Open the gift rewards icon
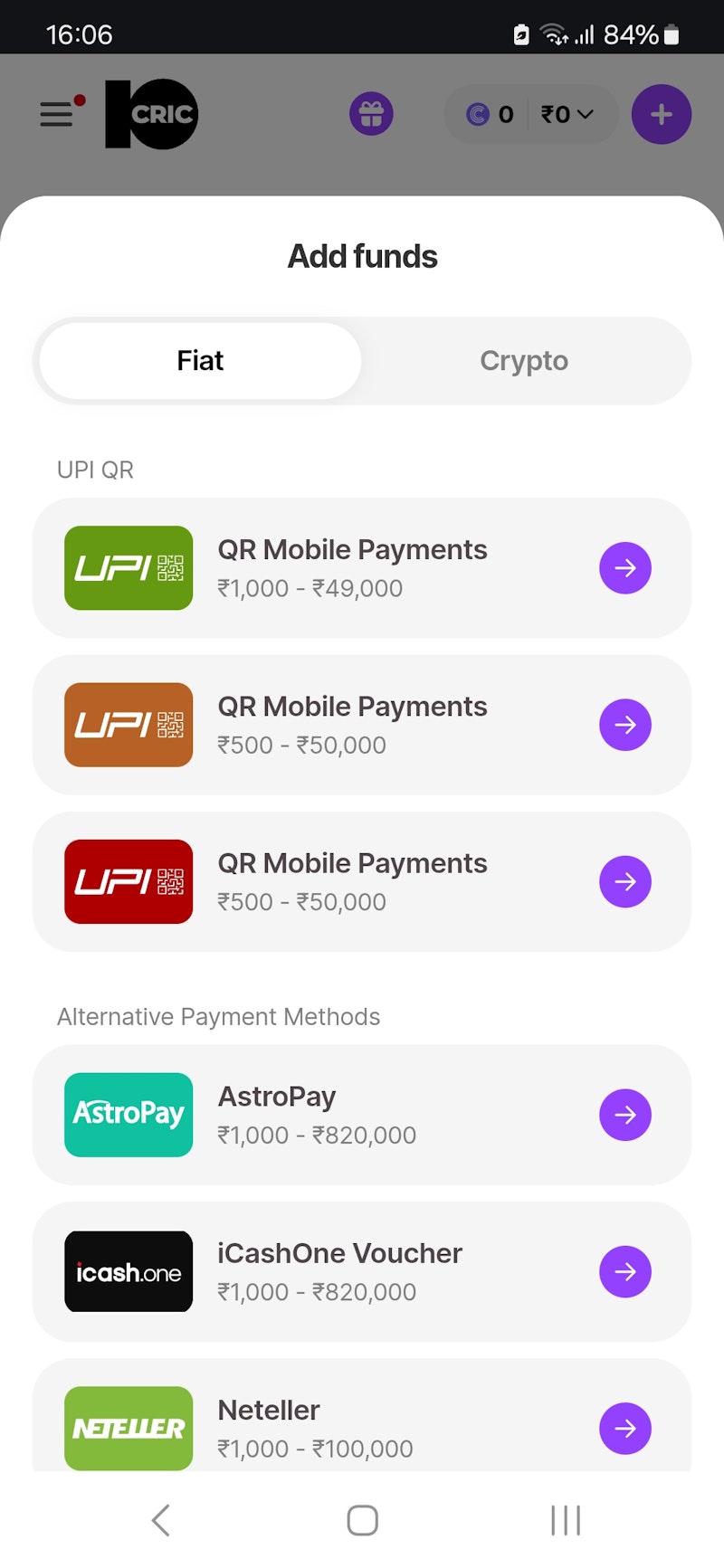 (371, 115)
